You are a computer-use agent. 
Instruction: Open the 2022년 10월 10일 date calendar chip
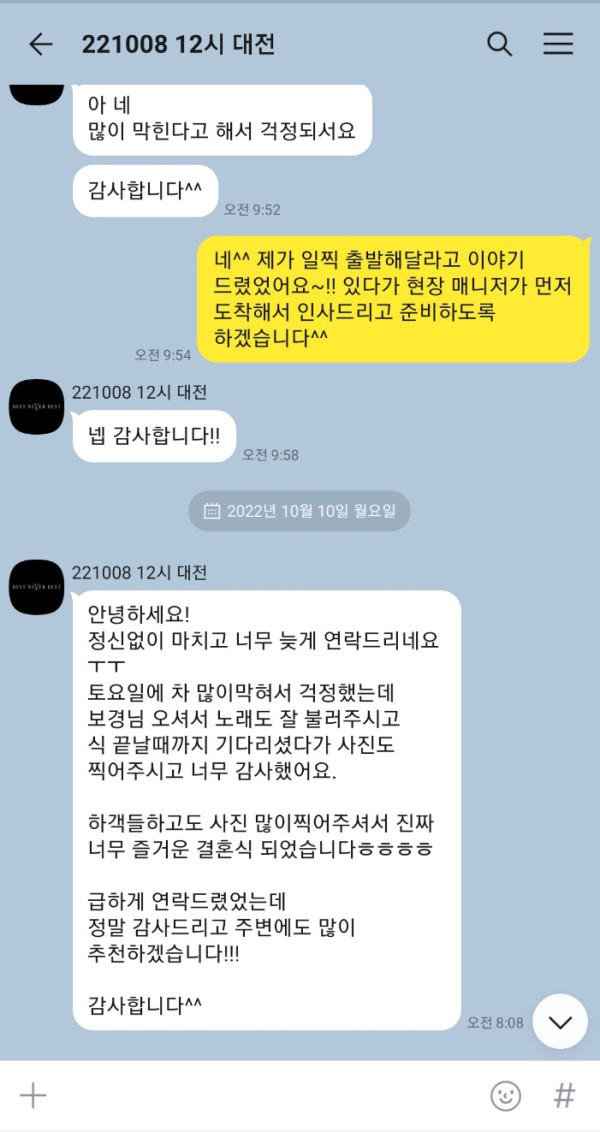[x=299, y=510]
